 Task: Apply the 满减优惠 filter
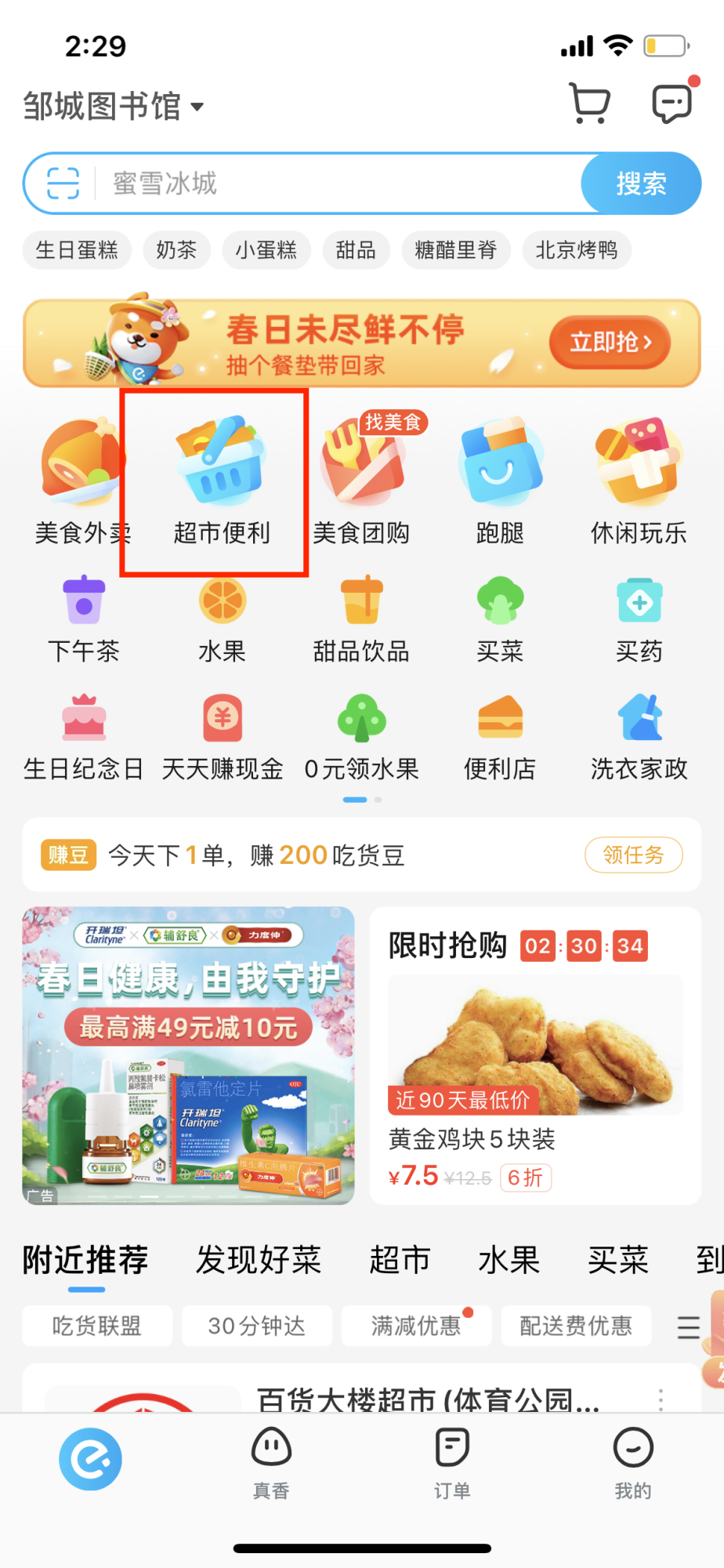point(416,1326)
